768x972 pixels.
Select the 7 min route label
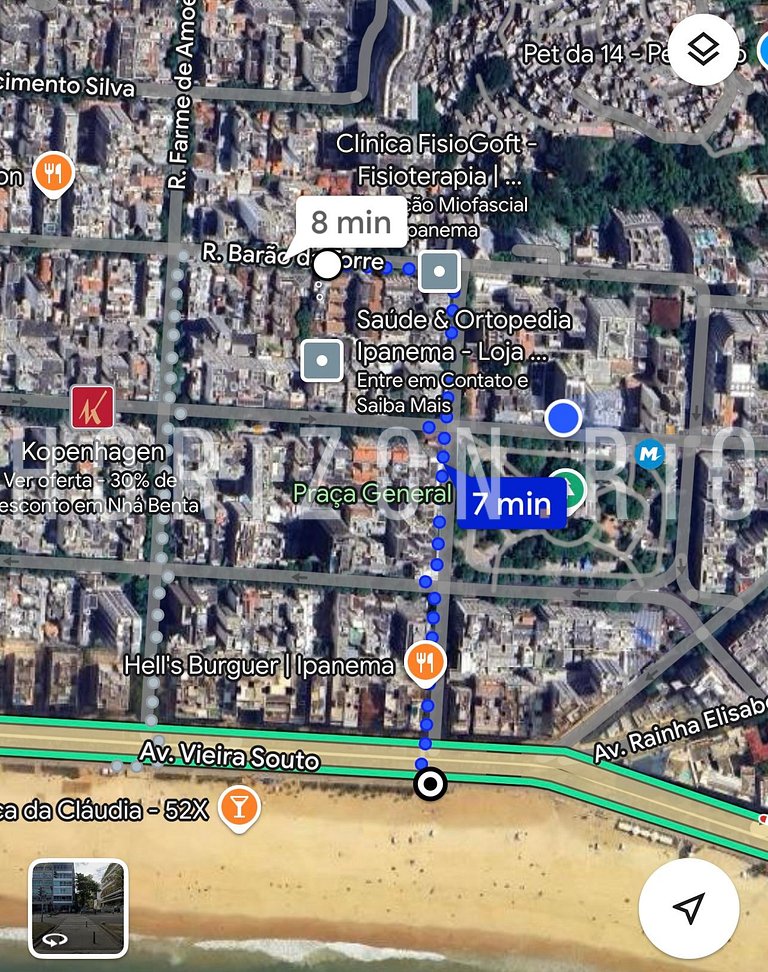point(511,505)
